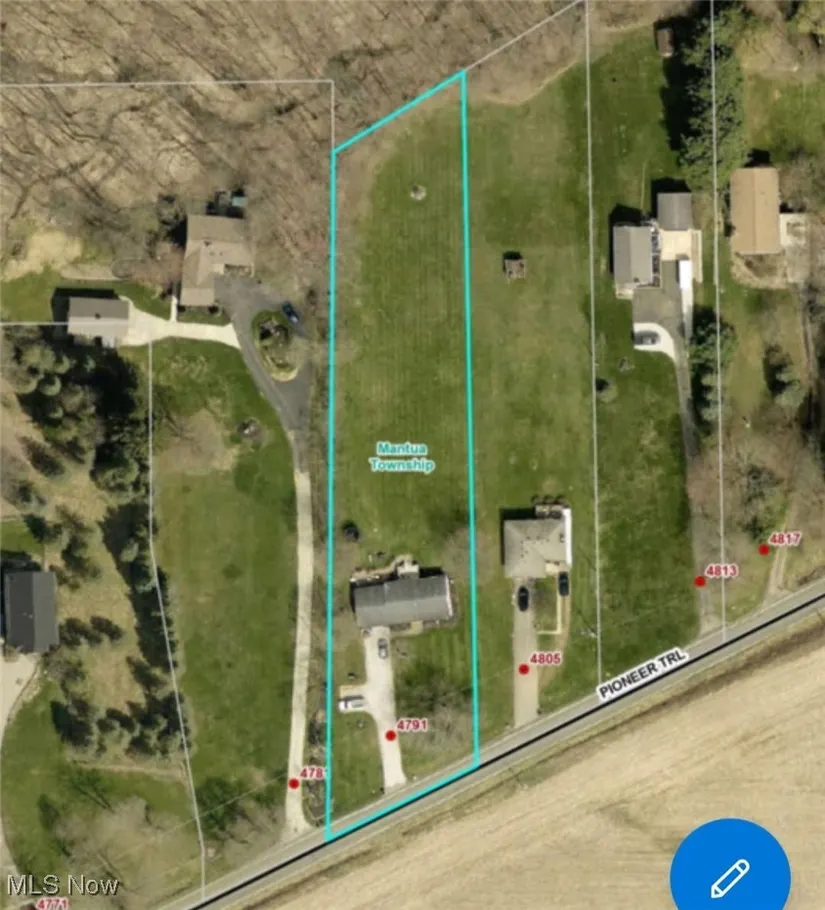
Task: Tap the 4813 address point
Action: tap(700, 581)
